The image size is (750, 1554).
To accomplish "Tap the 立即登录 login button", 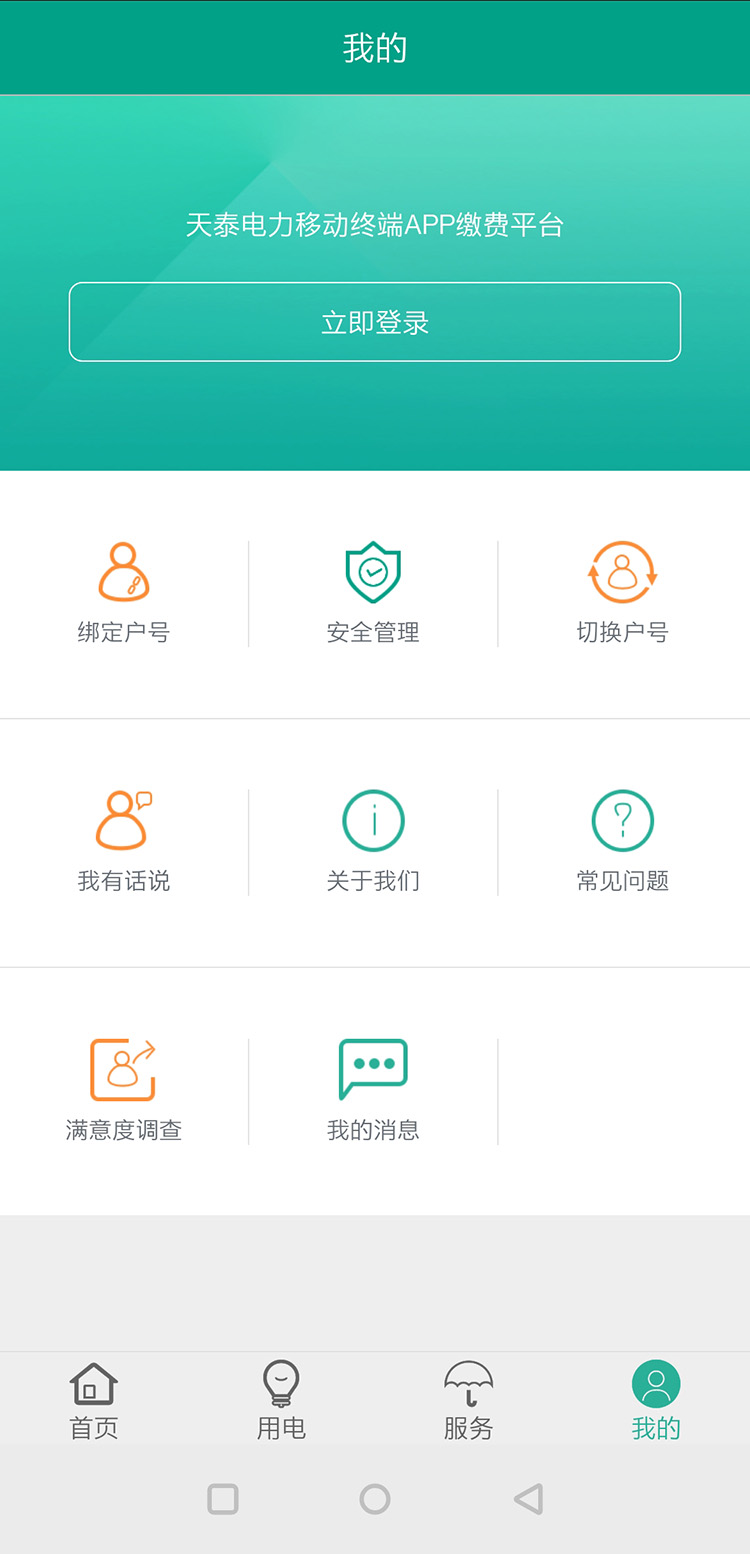I will click(x=374, y=321).
